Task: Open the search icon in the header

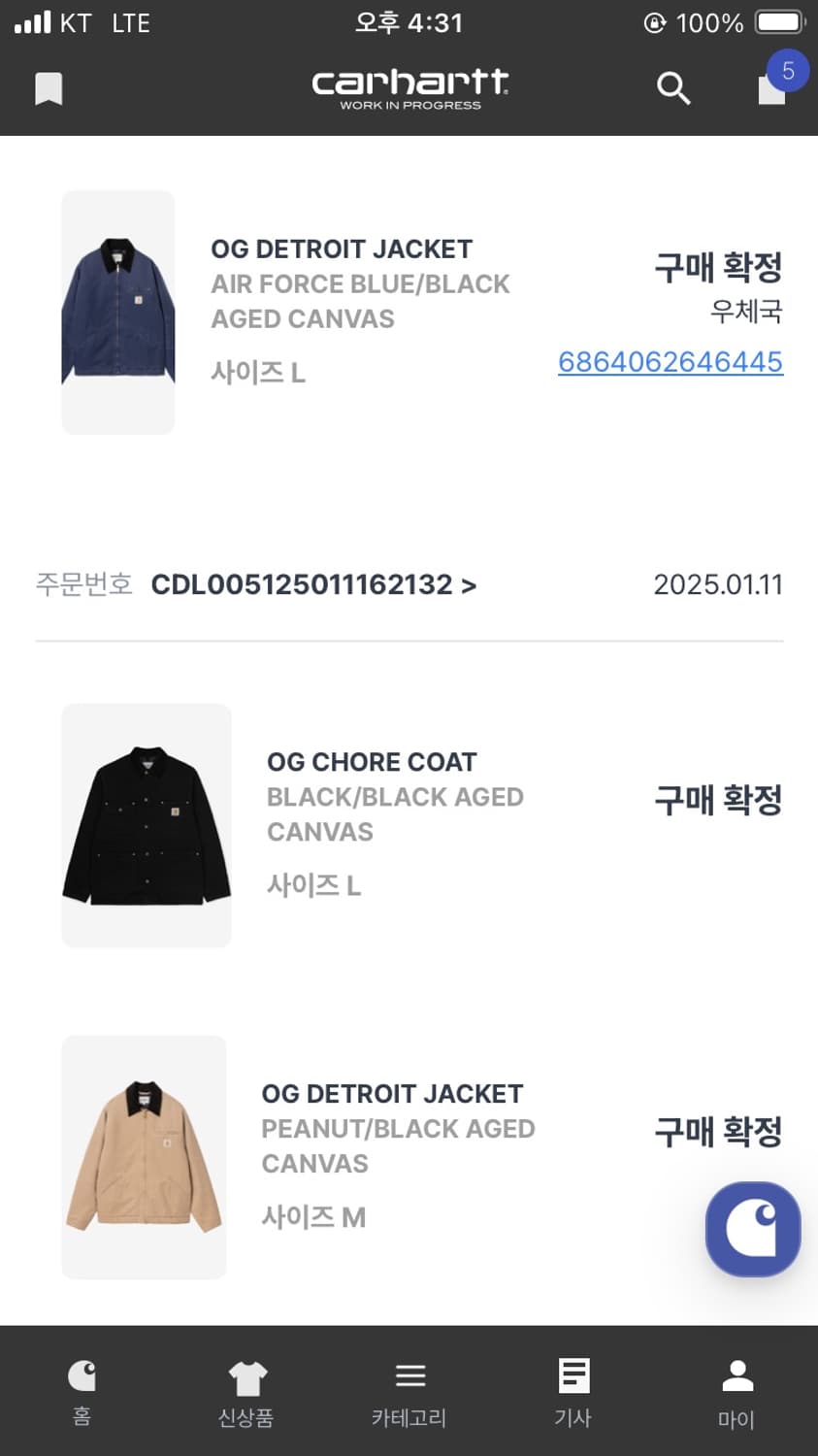Action: [x=673, y=88]
